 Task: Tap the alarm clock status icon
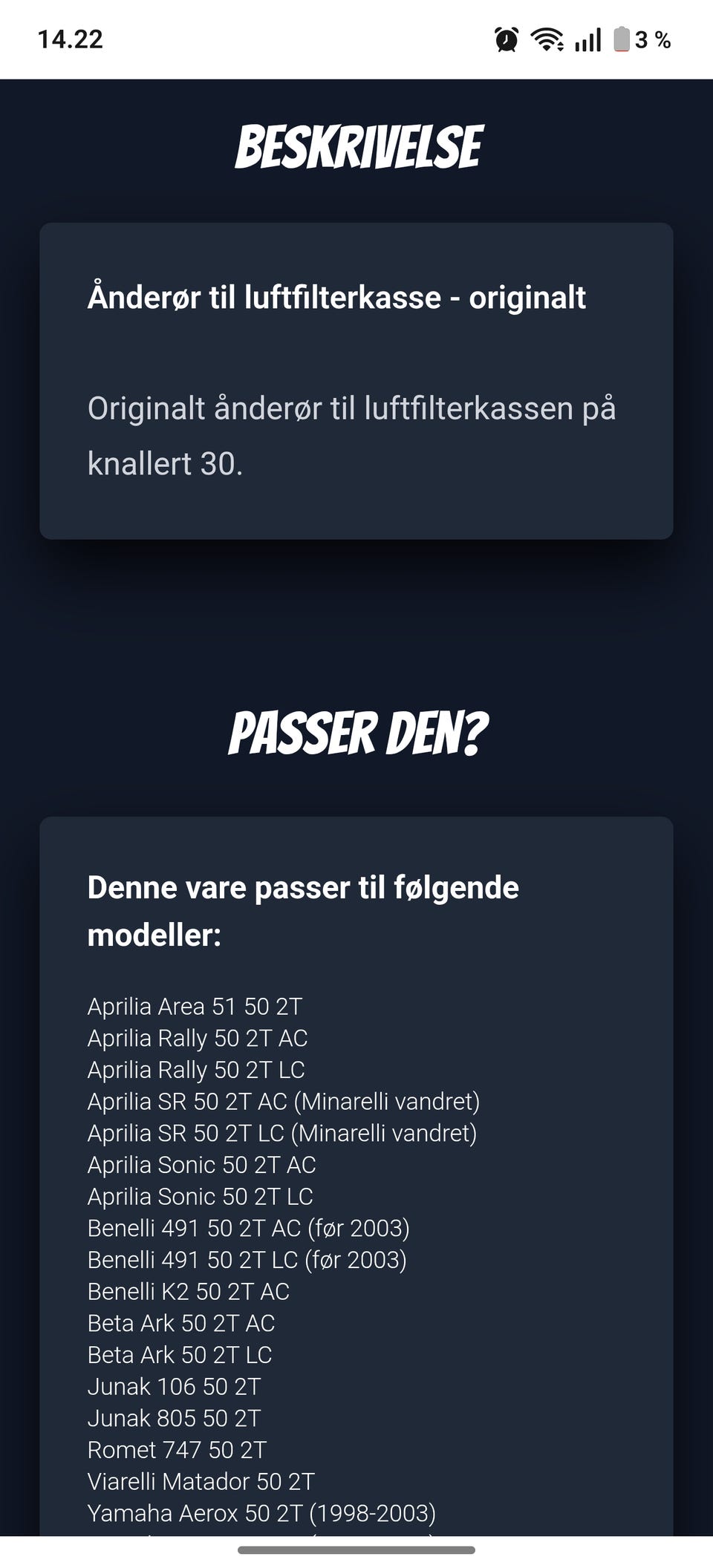click(x=507, y=39)
